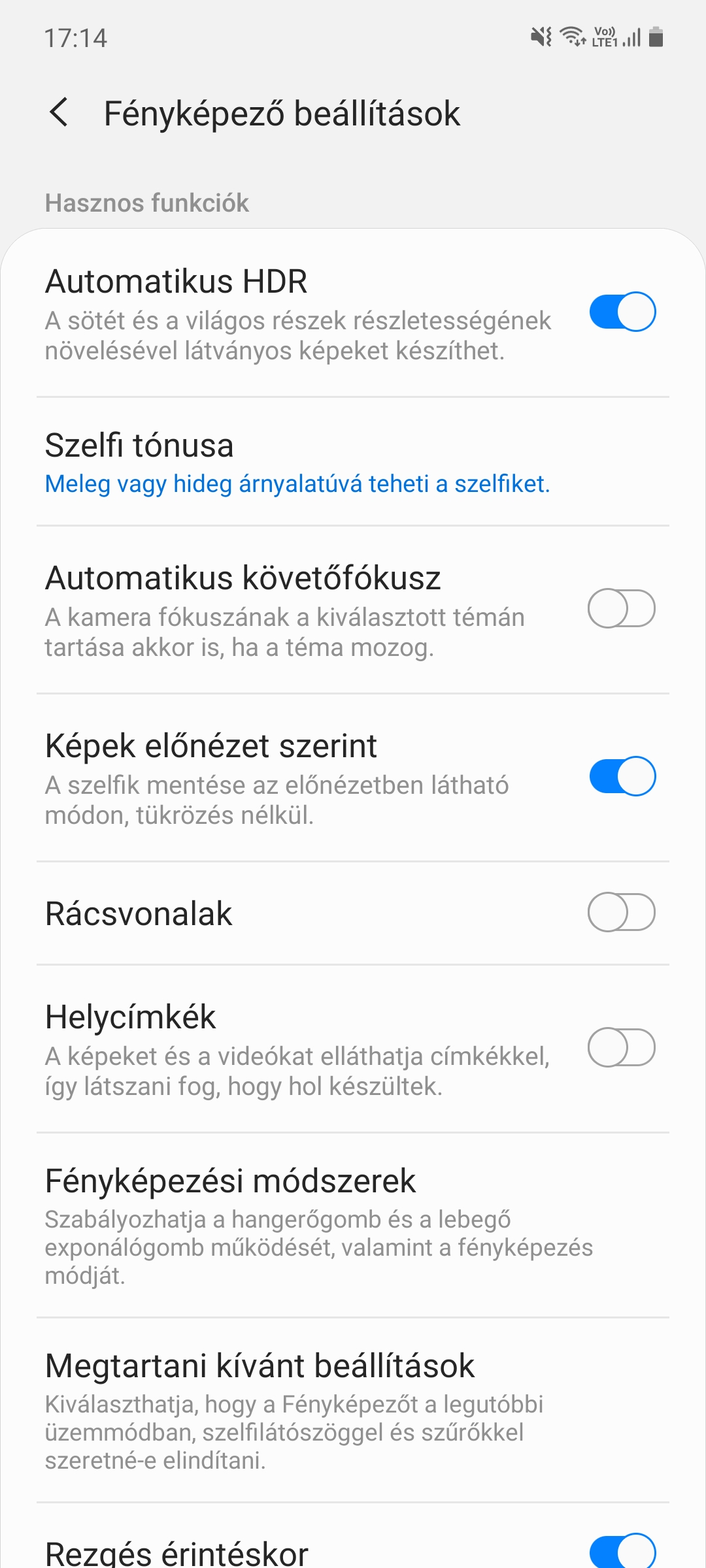Open the Szelfi tónusa setting

(x=353, y=462)
